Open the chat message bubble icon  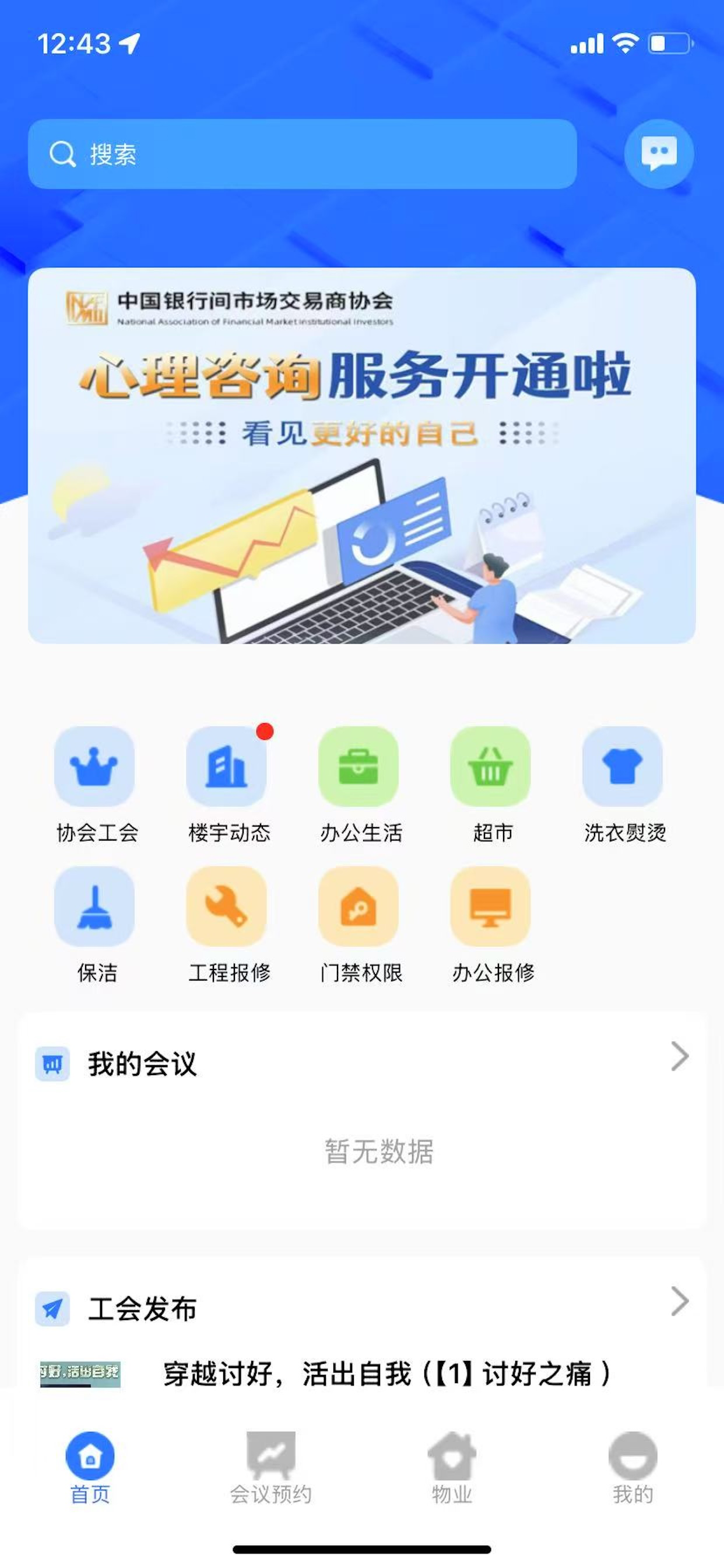pos(659,154)
